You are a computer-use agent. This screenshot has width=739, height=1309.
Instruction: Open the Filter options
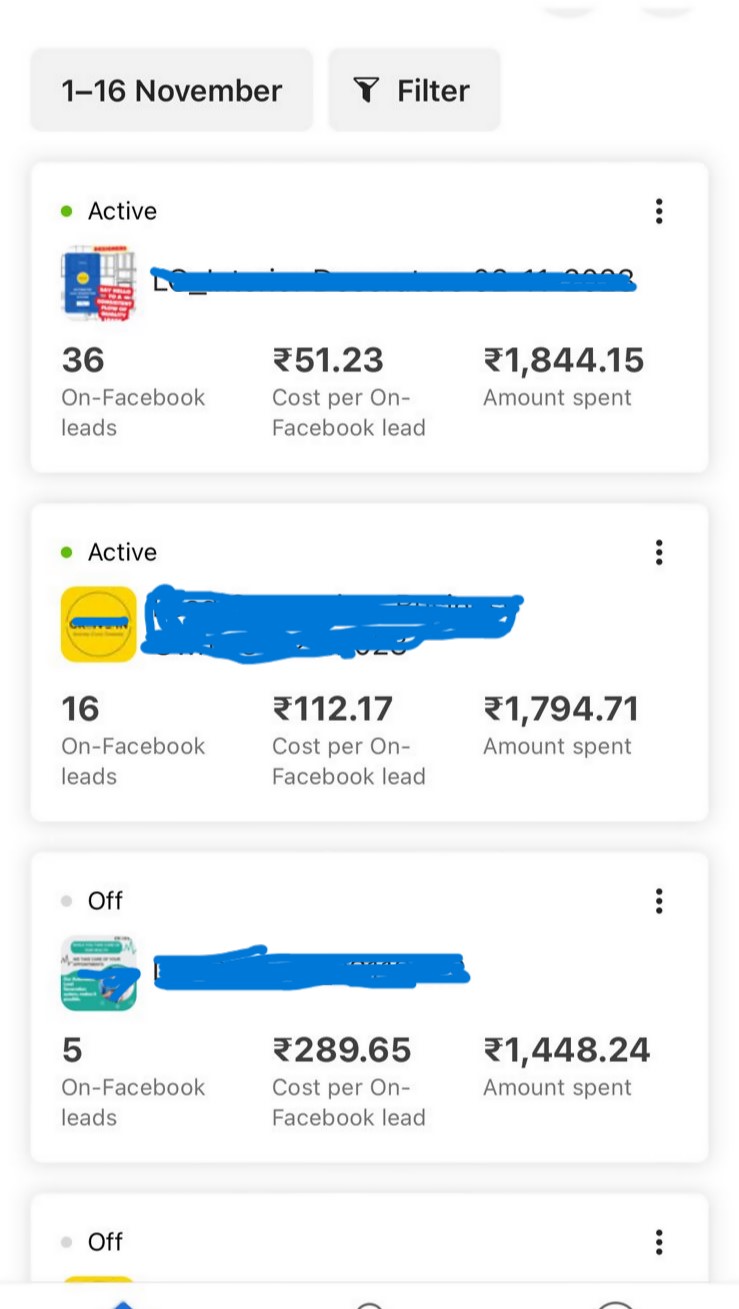[414, 90]
